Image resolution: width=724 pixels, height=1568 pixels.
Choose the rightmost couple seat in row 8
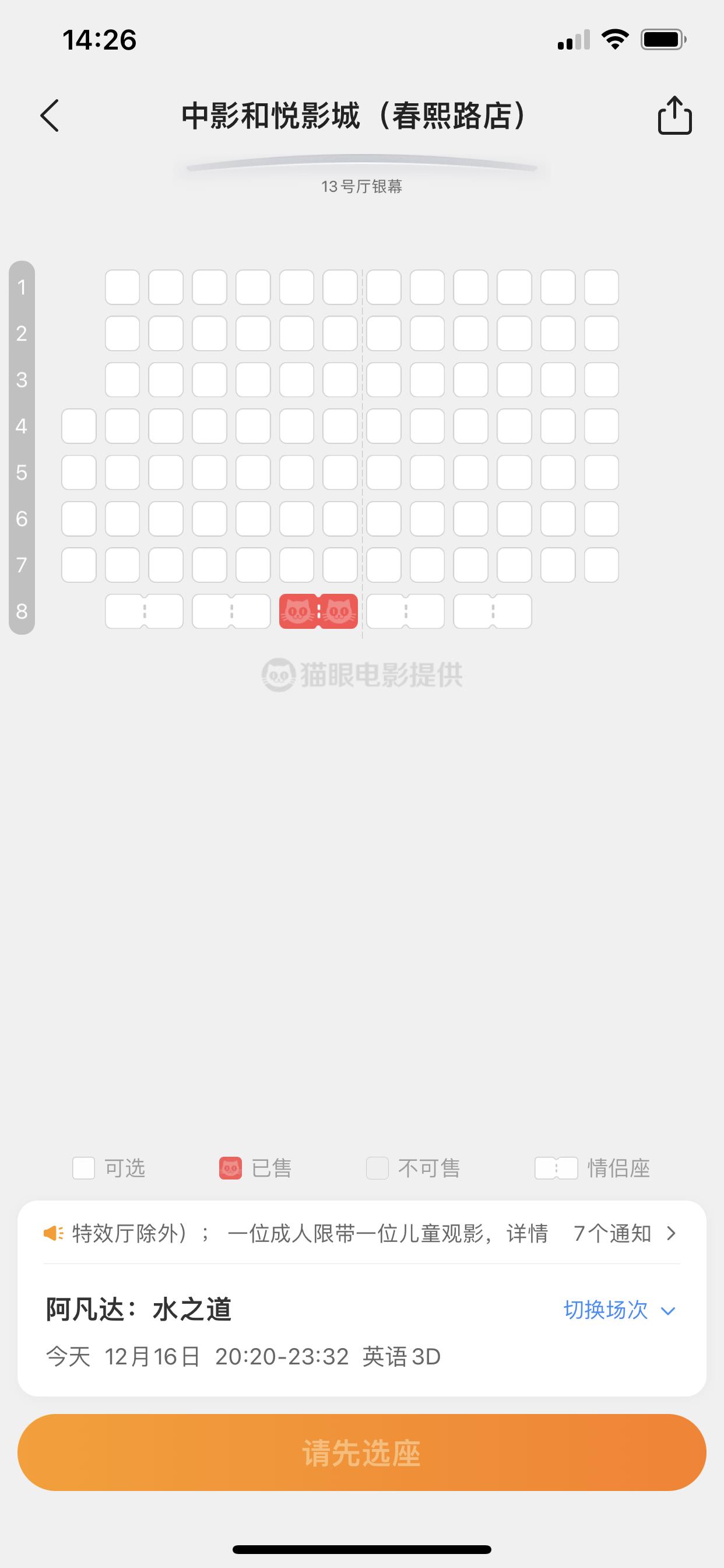pyautogui.click(x=493, y=611)
